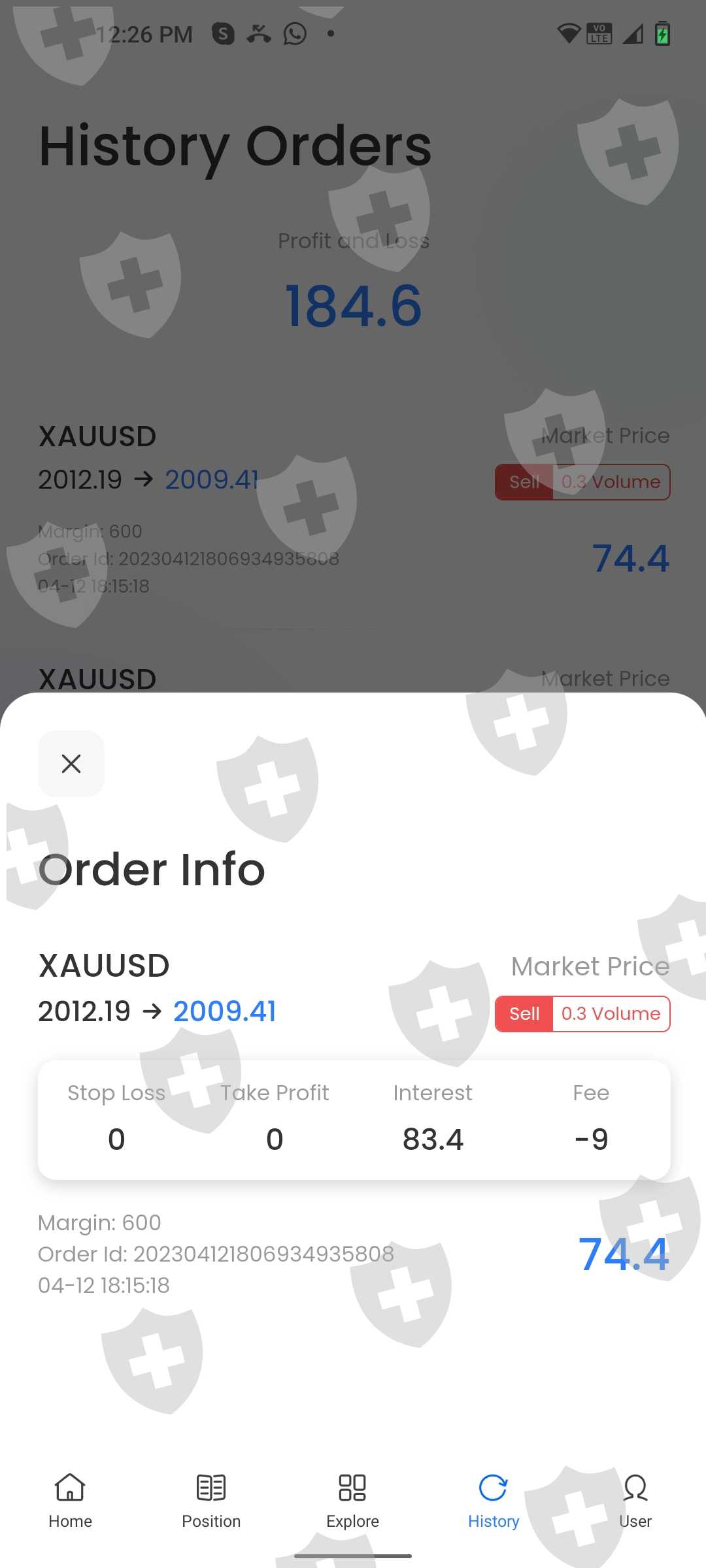The width and height of the screenshot is (706, 1568).
Task: Select the History tab
Action: pyautogui.click(x=494, y=1501)
